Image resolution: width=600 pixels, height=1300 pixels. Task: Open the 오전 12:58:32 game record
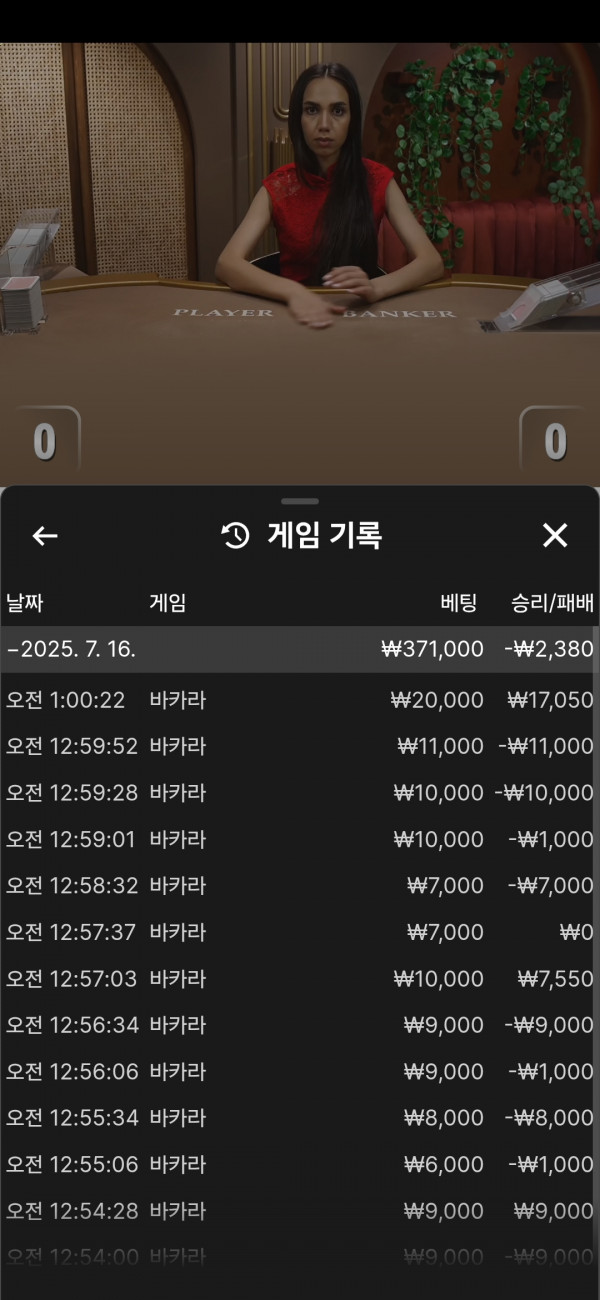298,886
